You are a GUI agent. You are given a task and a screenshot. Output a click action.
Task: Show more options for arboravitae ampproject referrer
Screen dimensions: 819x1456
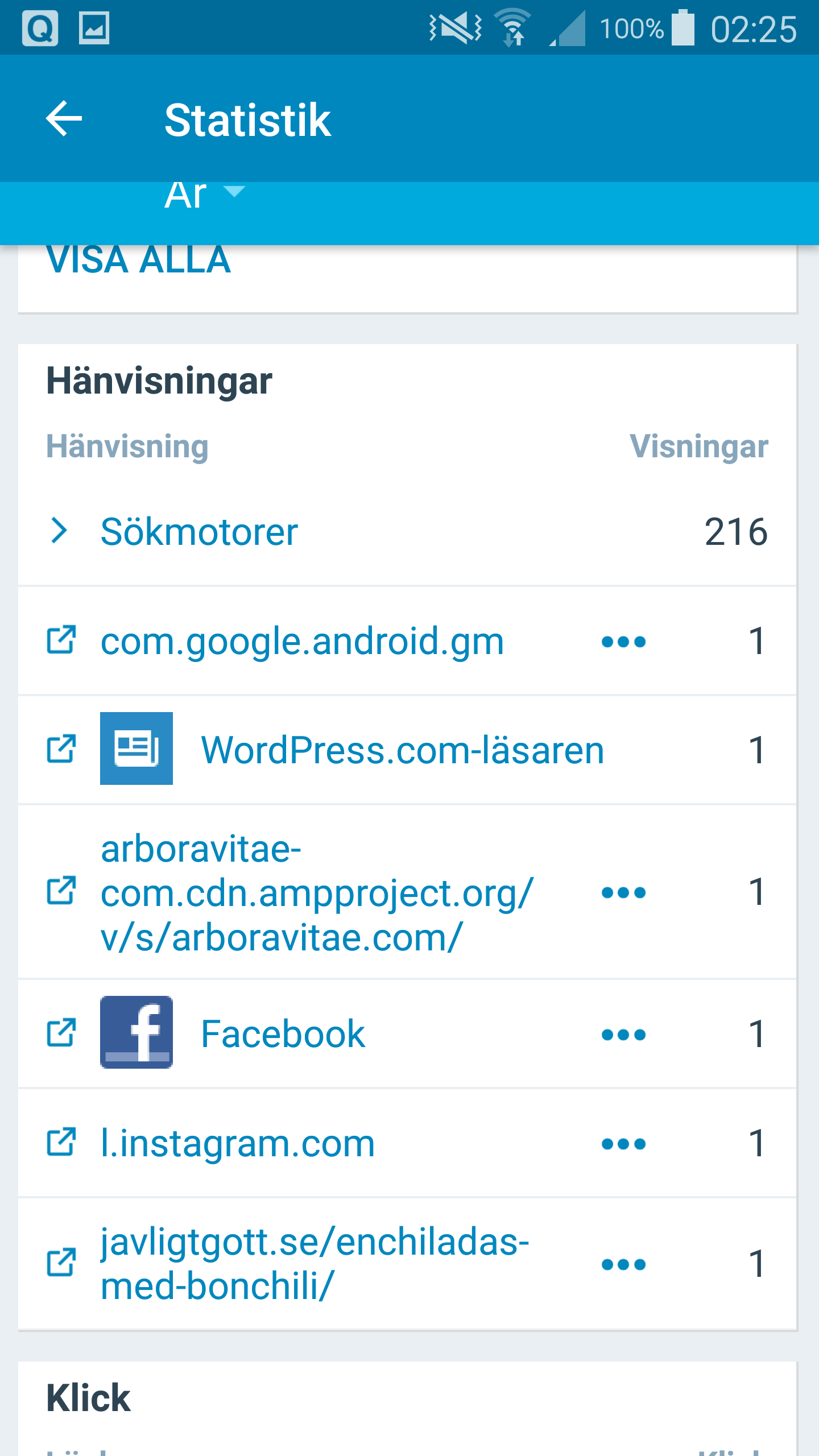pos(623,892)
